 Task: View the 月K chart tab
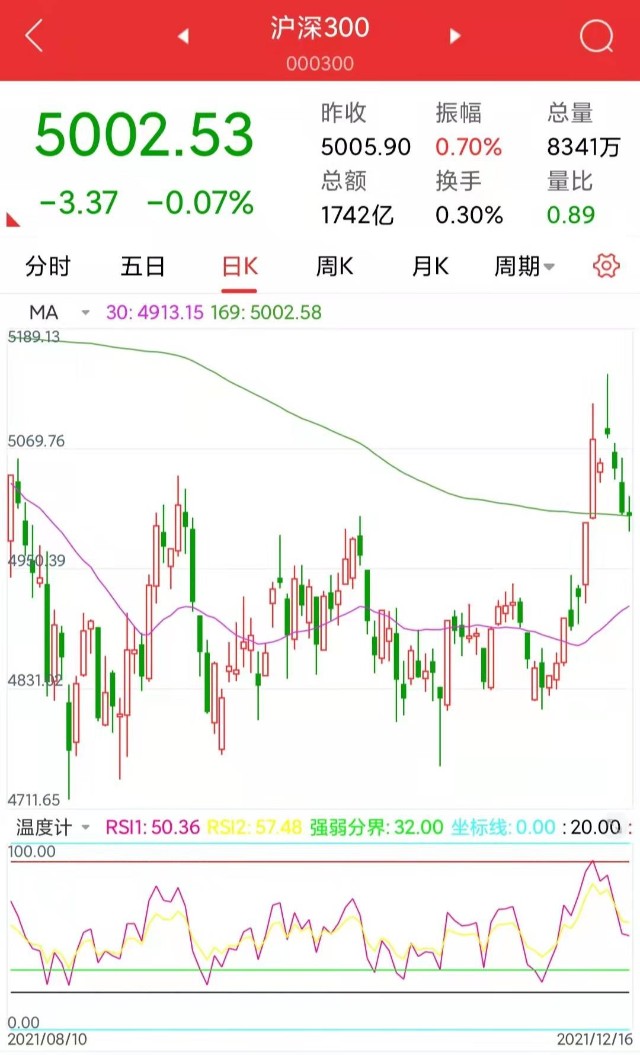(x=430, y=266)
